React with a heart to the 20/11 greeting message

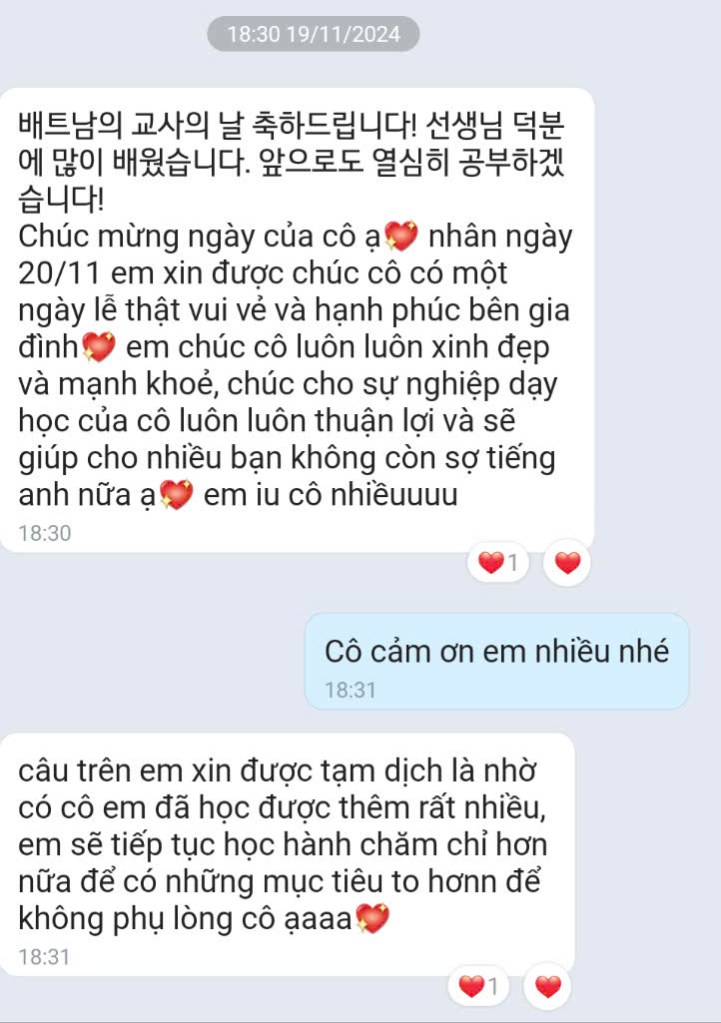(x=567, y=563)
